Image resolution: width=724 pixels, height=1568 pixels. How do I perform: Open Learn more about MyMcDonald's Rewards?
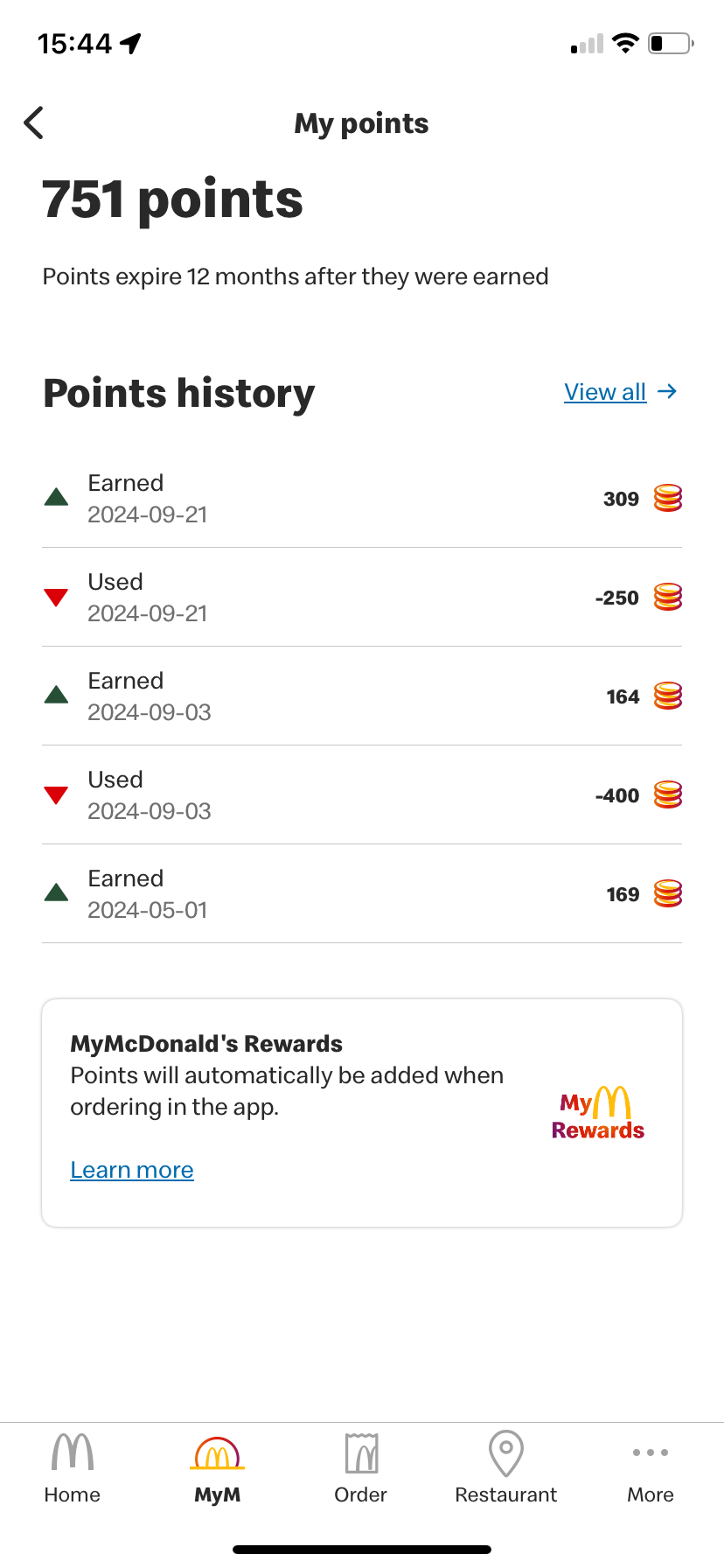pyautogui.click(x=132, y=1170)
